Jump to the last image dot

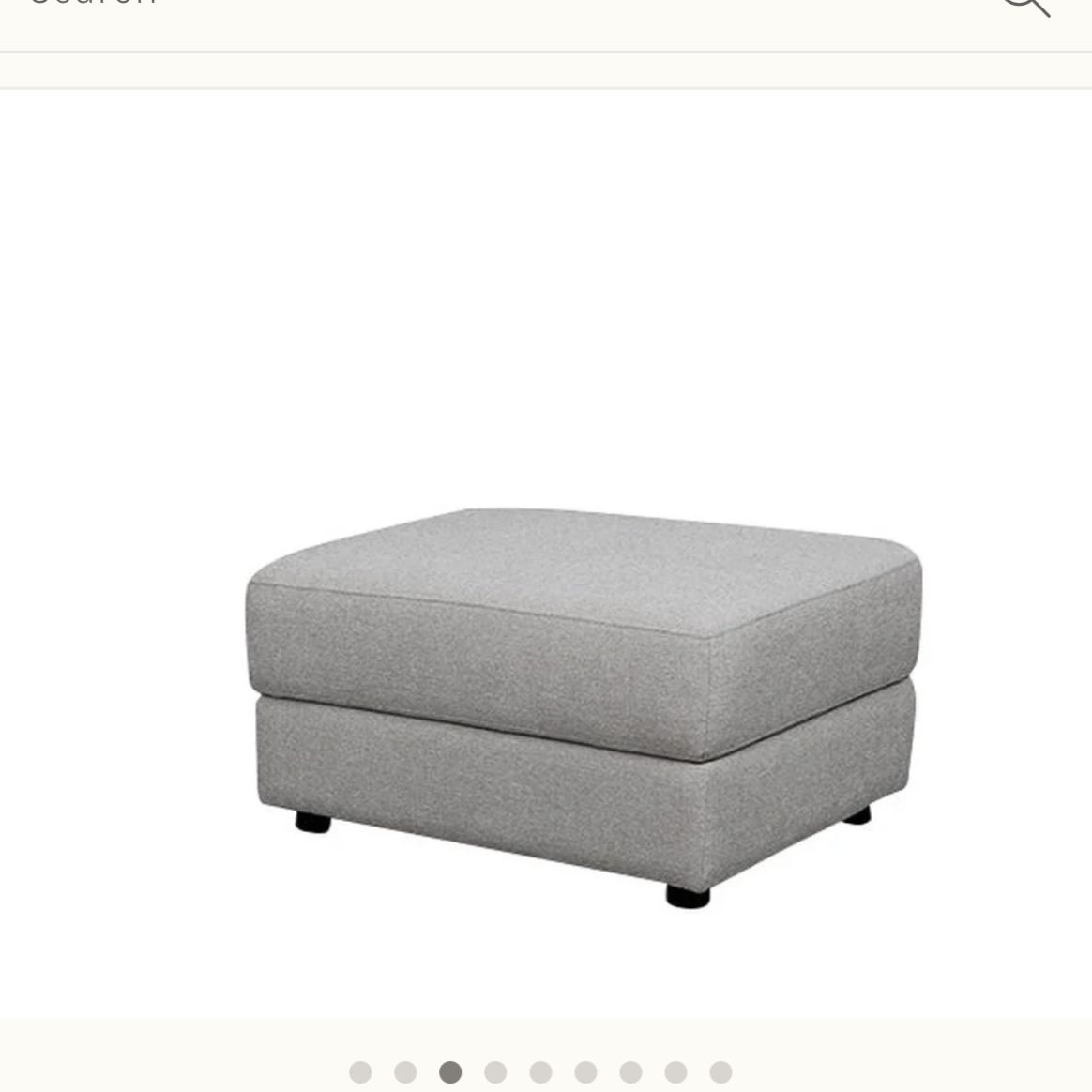click(720, 1072)
